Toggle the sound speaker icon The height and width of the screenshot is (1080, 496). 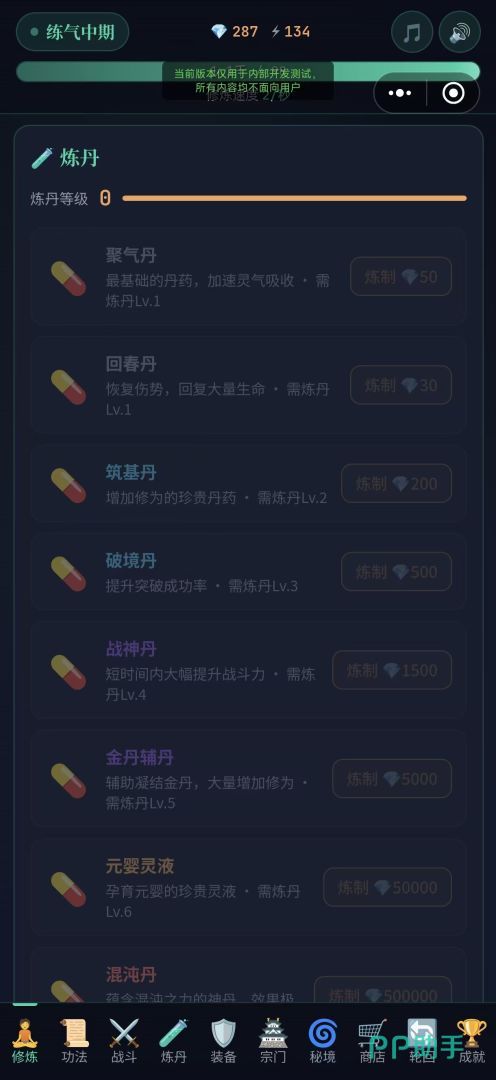tap(459, 32)
